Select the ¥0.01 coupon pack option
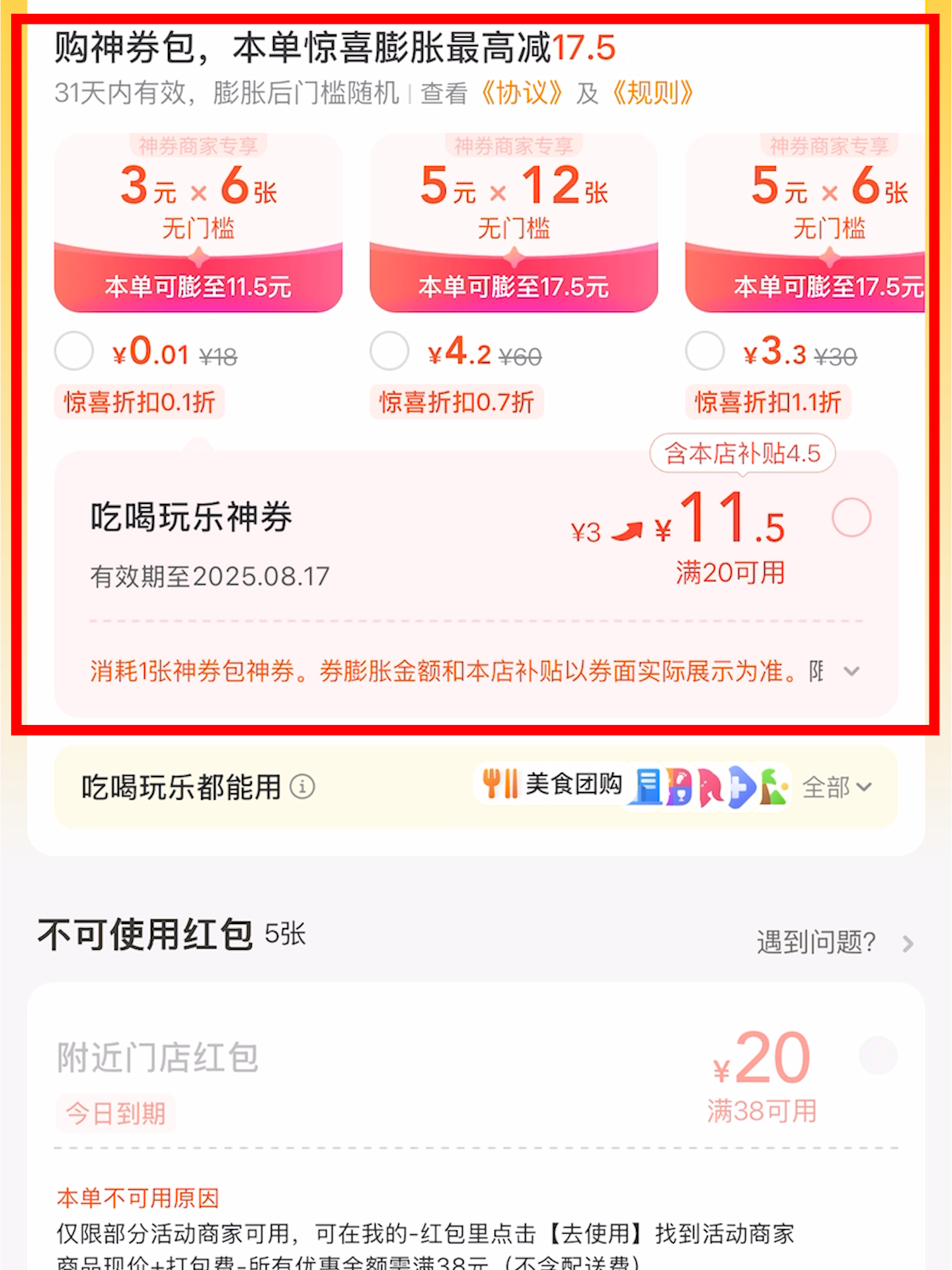Image resolution: width=952 pixels, height=1270 pixels. (74, 351)
